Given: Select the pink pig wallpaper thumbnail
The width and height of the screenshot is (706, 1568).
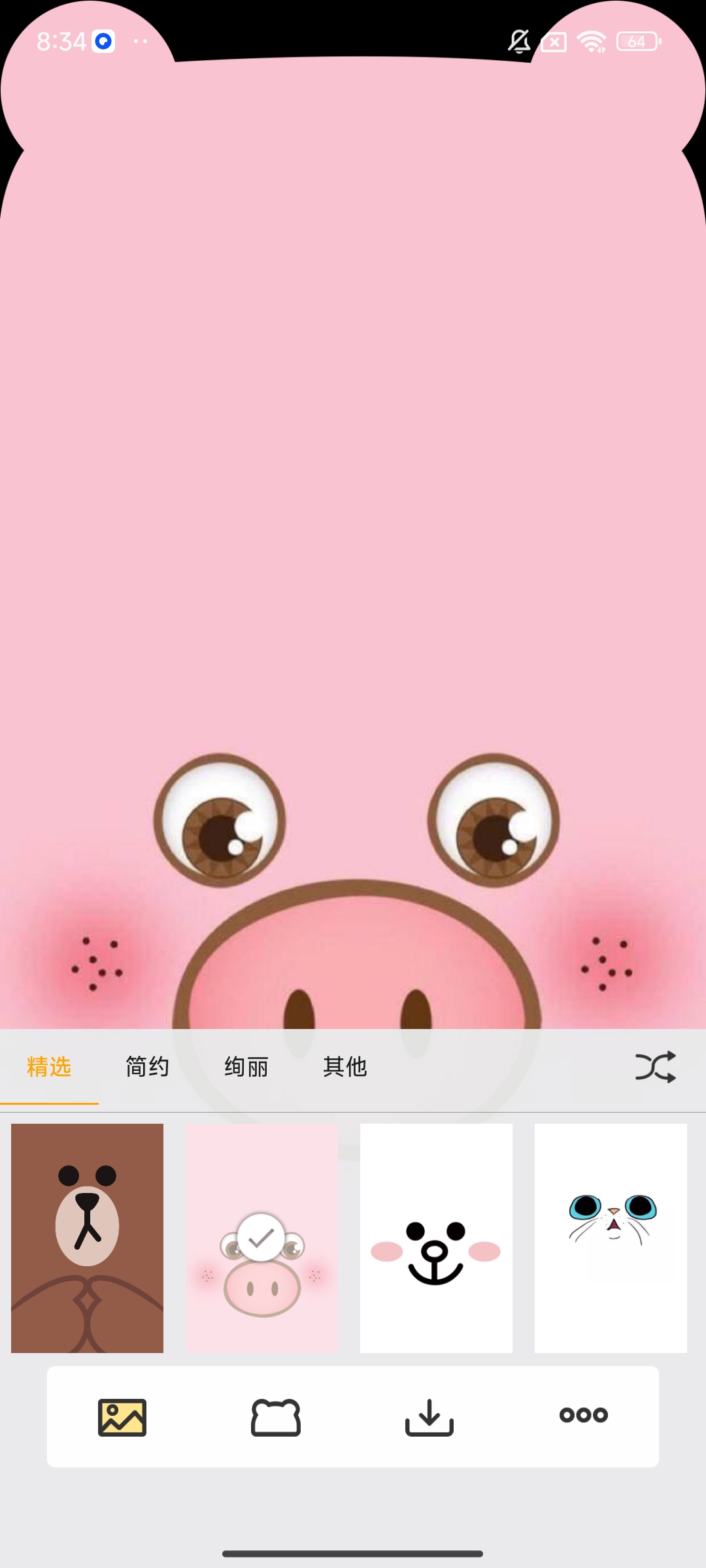Looking at the screenshot, I should coord(261,1238).
